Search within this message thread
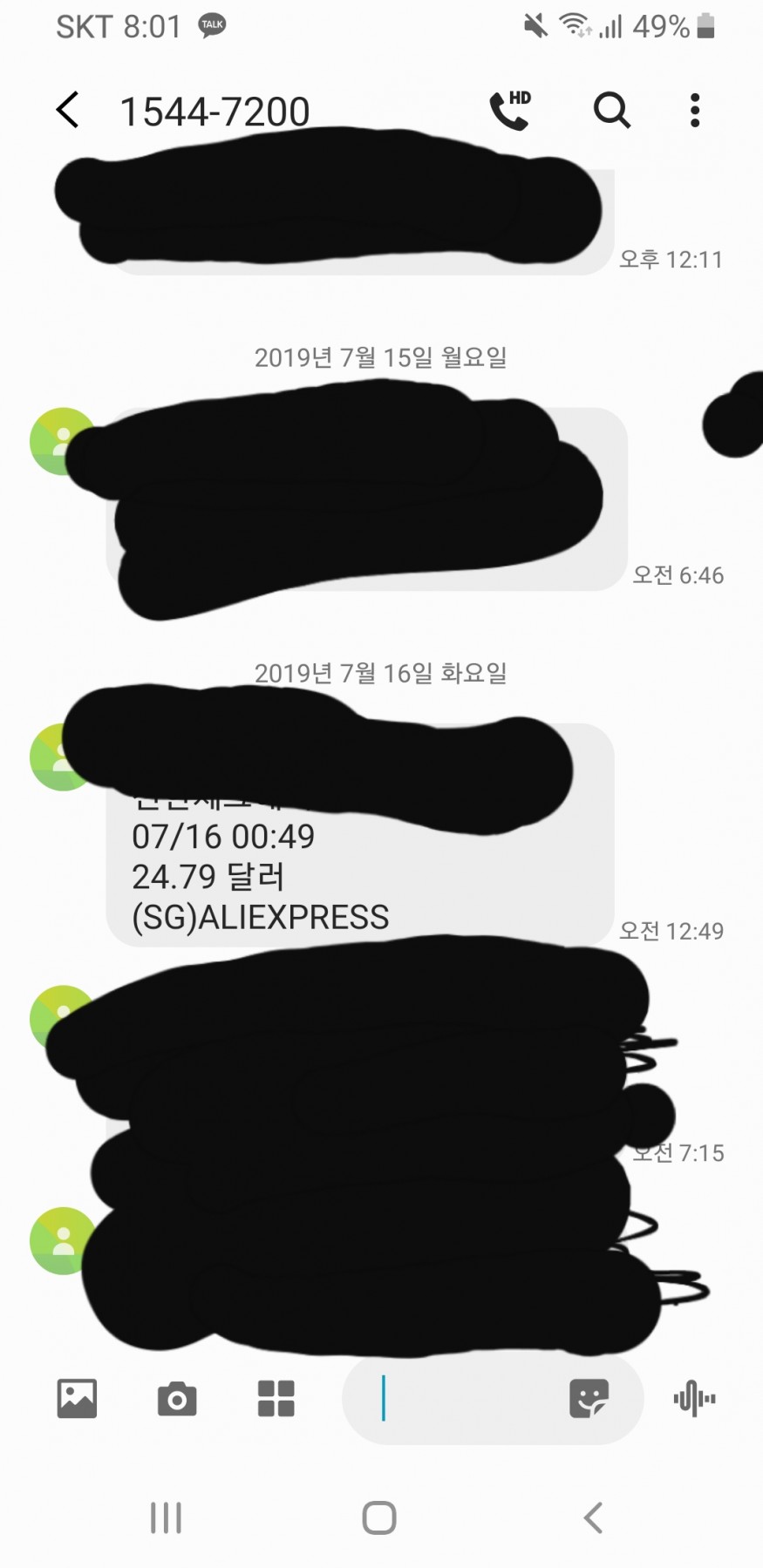The image size is (763, 1568). pos(611,111)
